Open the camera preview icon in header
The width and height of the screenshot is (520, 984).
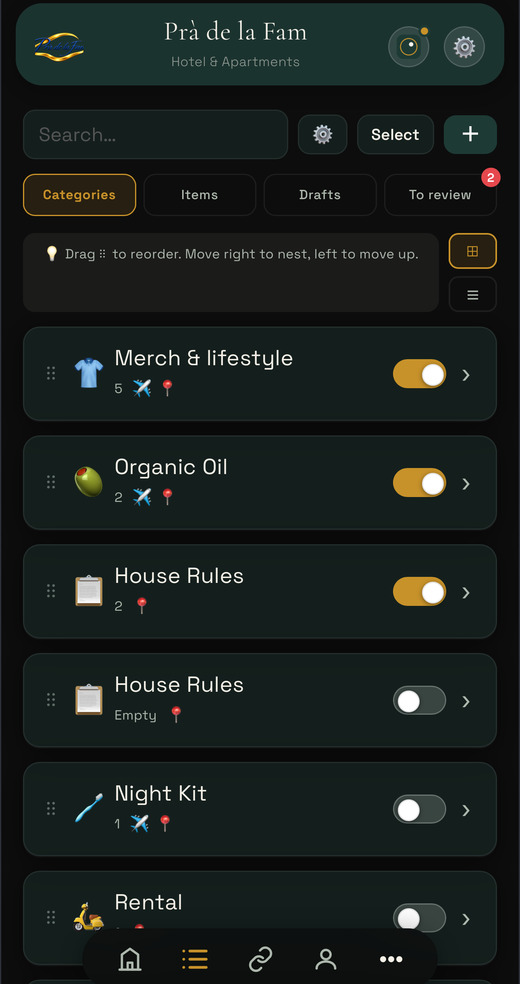point(408,46)
